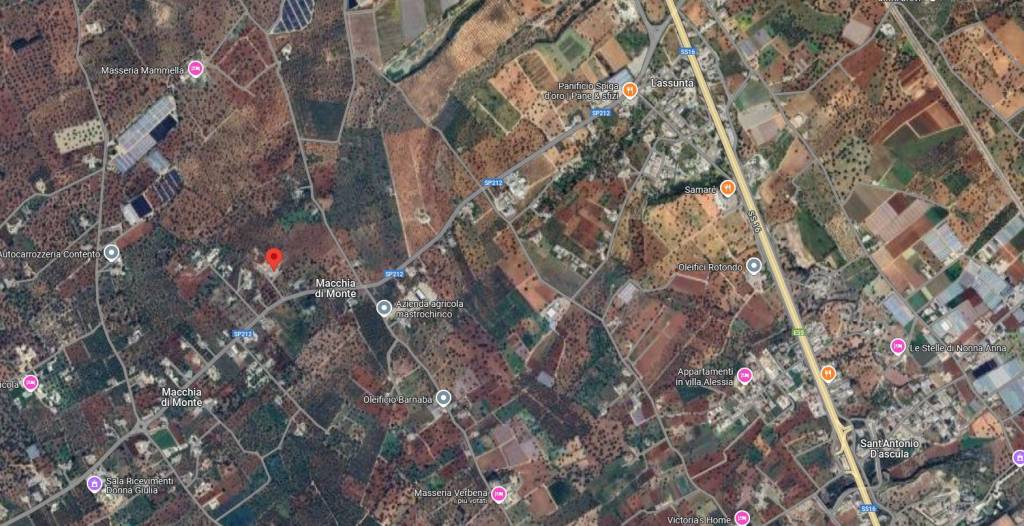Open the Samarè restaurant marker

click(x=728, y=188)
